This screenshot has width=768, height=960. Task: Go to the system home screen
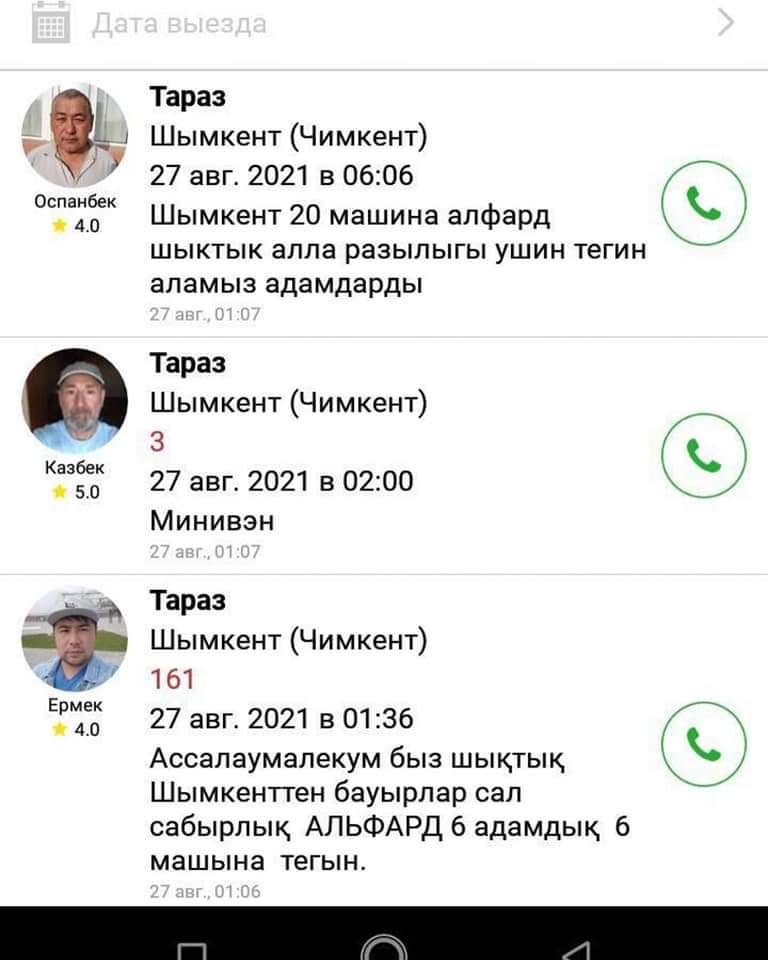tap(384, 947)
